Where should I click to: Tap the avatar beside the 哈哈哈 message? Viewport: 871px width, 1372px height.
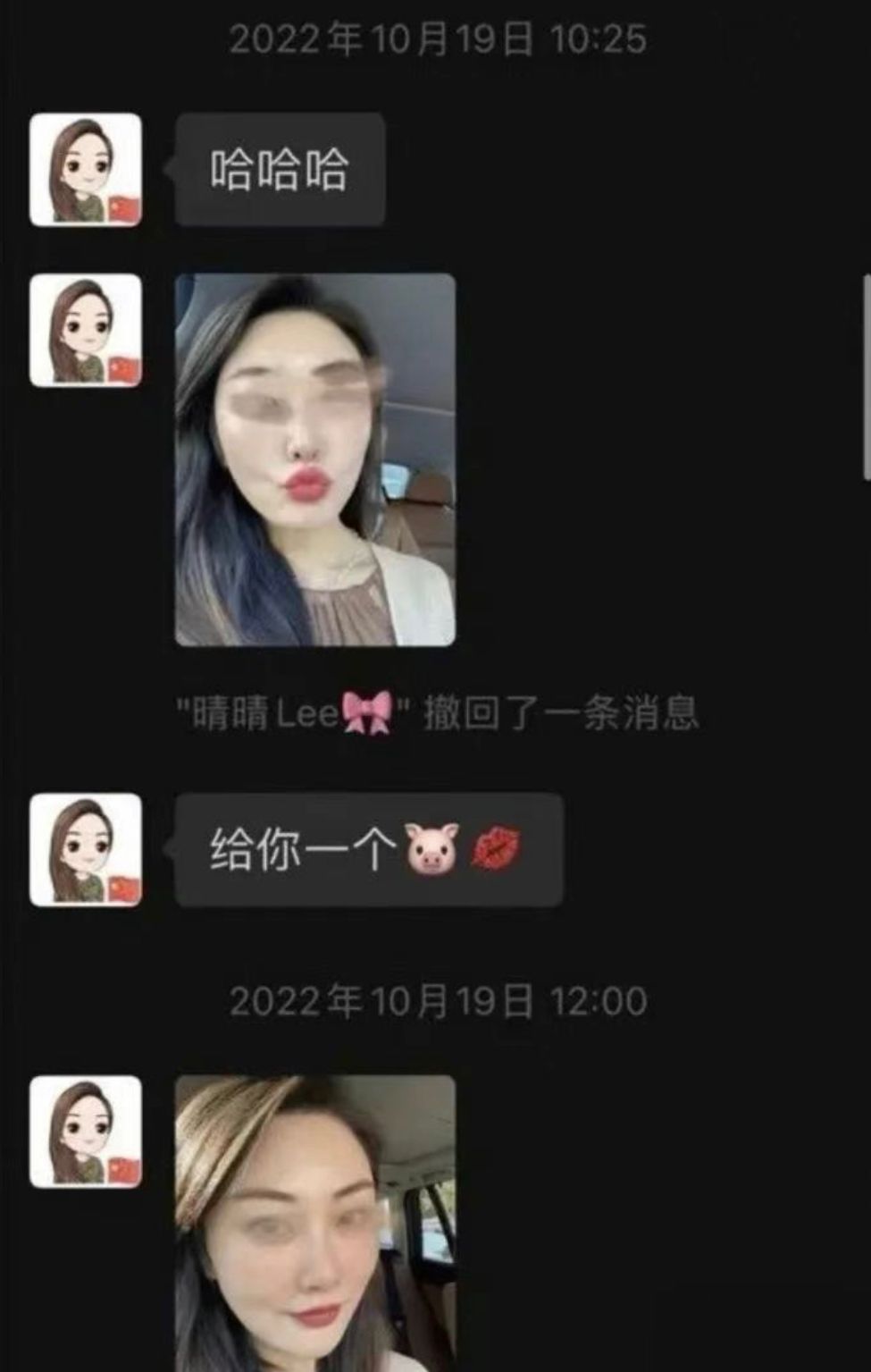[x=86, y=170]
